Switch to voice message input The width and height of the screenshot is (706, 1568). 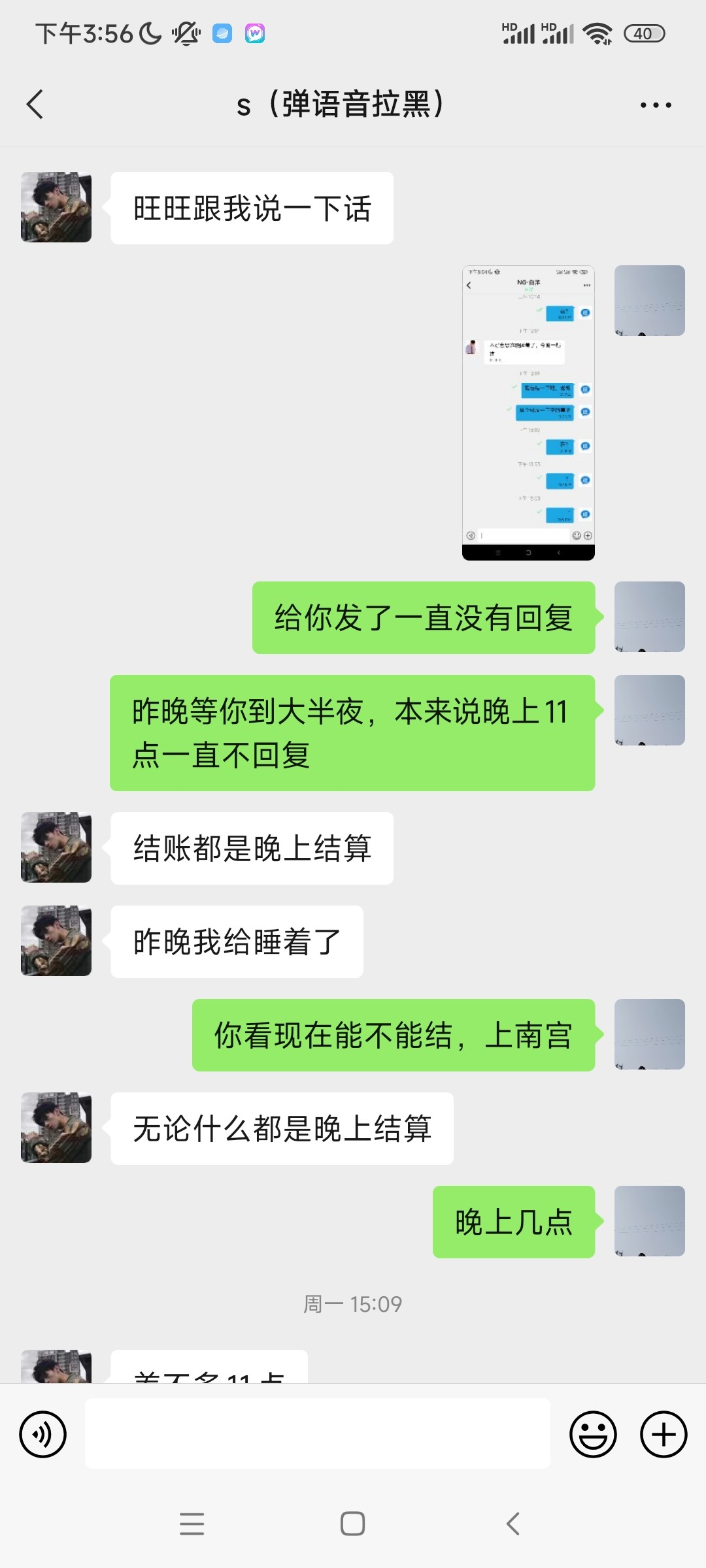[x=43, y=1435]
